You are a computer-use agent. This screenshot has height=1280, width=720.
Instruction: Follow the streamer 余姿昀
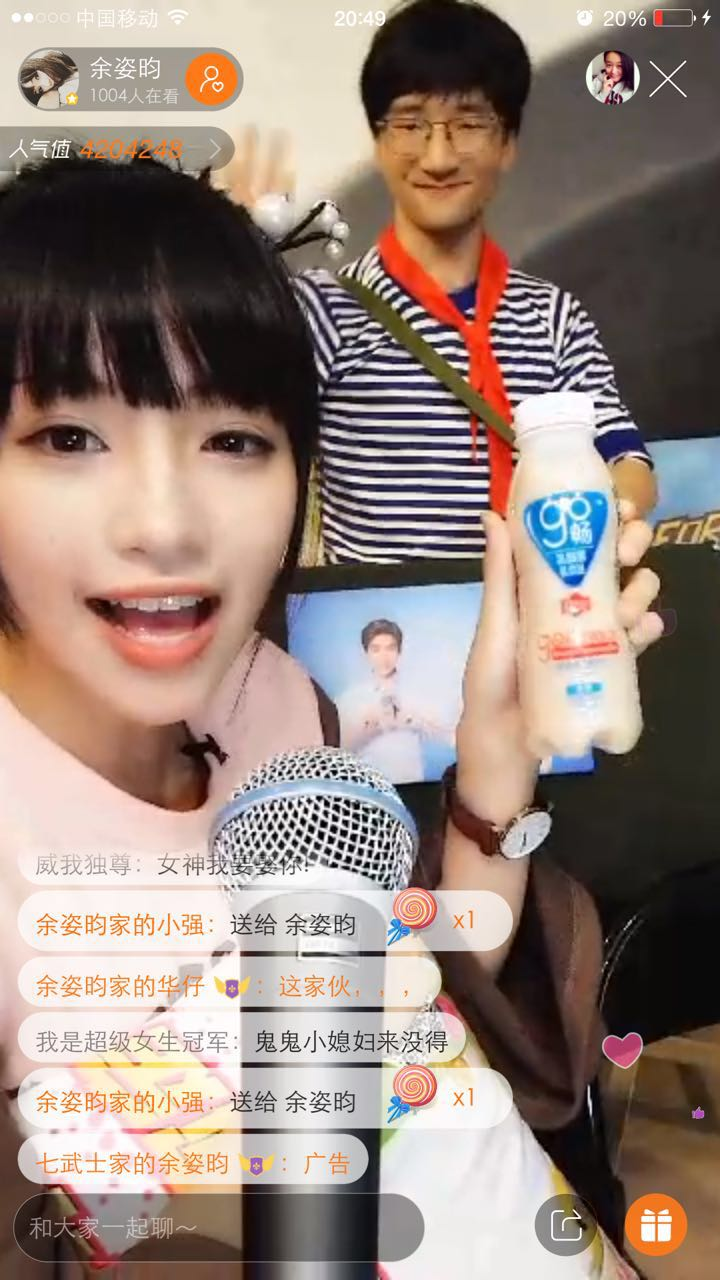coord(211,78)
